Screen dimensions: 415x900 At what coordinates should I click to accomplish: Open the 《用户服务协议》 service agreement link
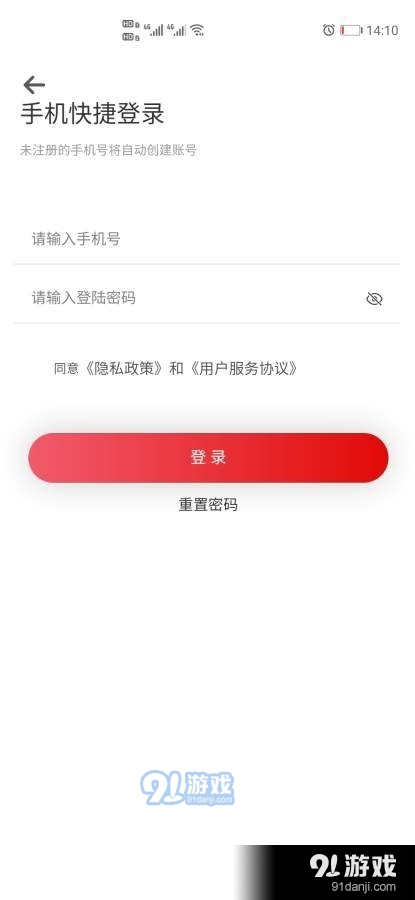242,368
